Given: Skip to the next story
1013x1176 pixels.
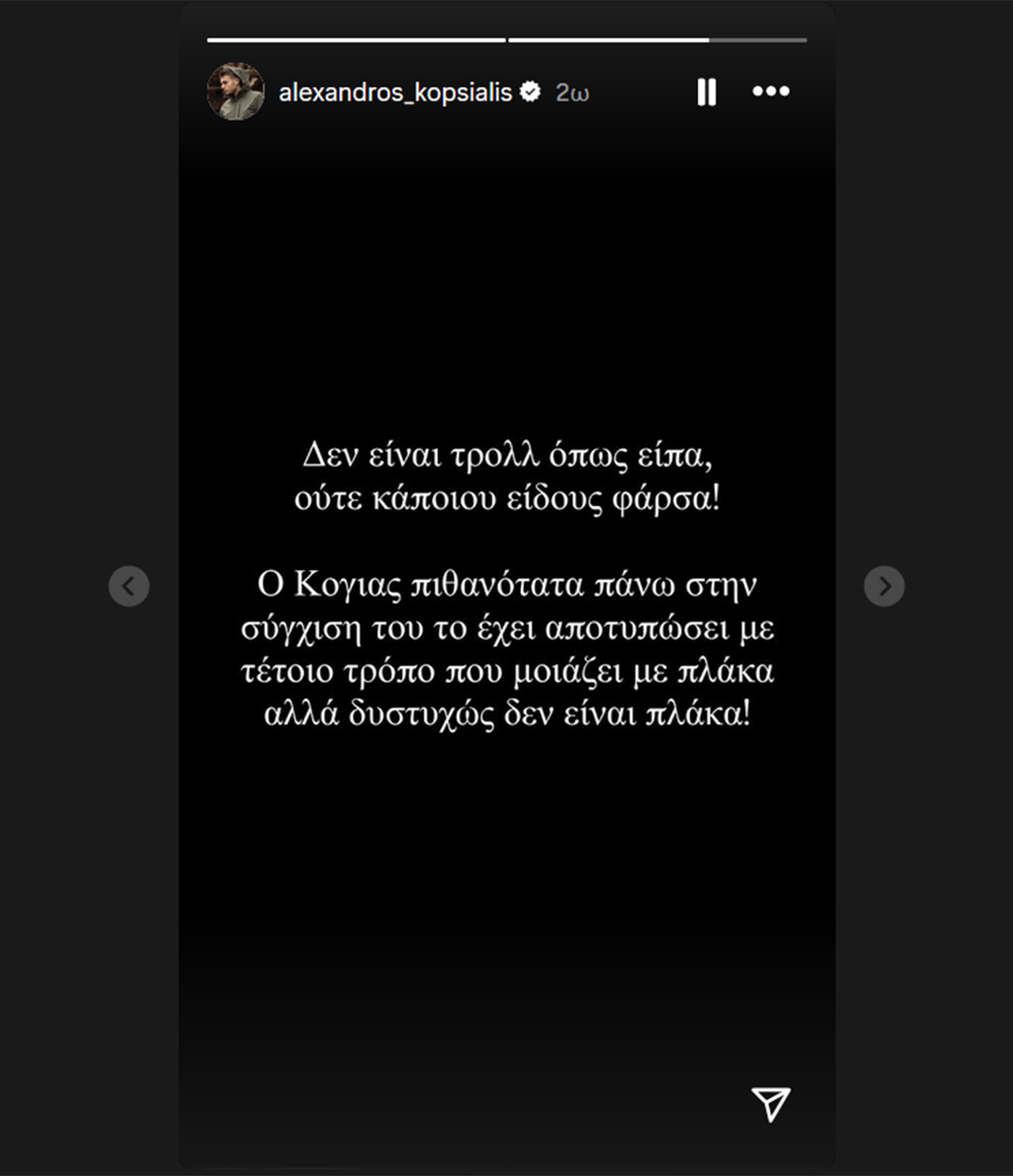Looking at the screenshot, I should click(x=884, y=585).
